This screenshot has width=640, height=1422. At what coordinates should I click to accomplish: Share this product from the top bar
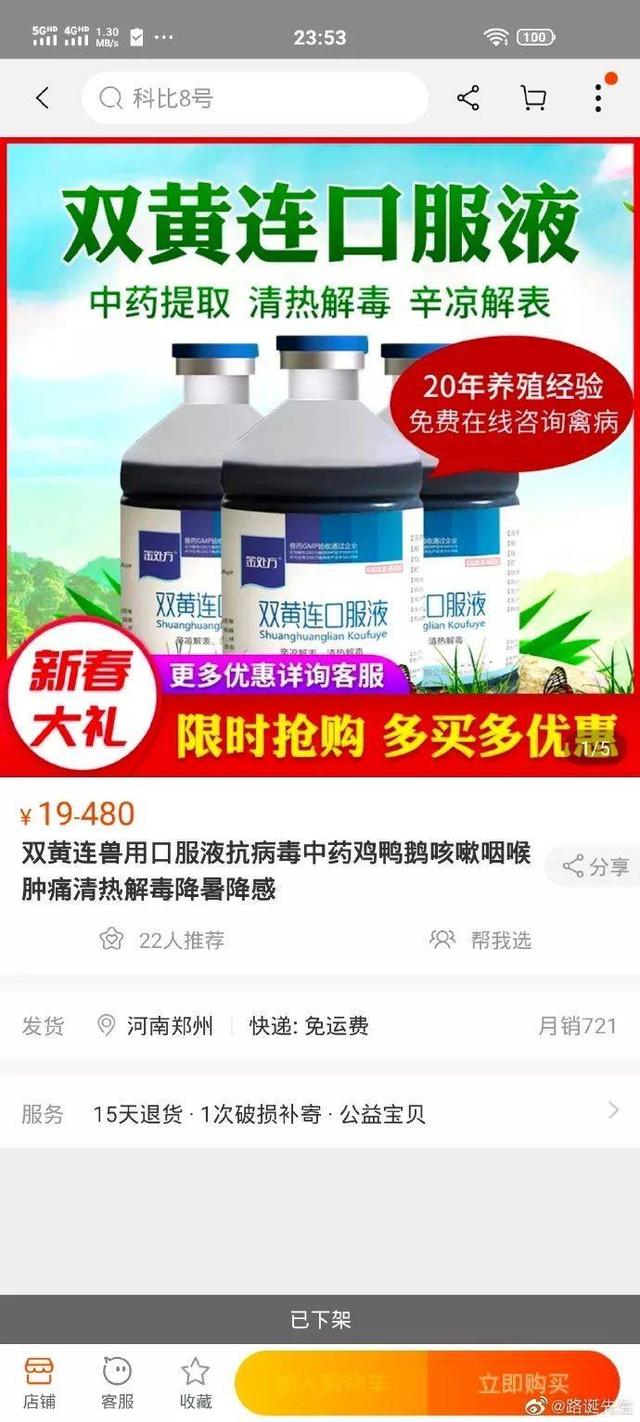468,98
